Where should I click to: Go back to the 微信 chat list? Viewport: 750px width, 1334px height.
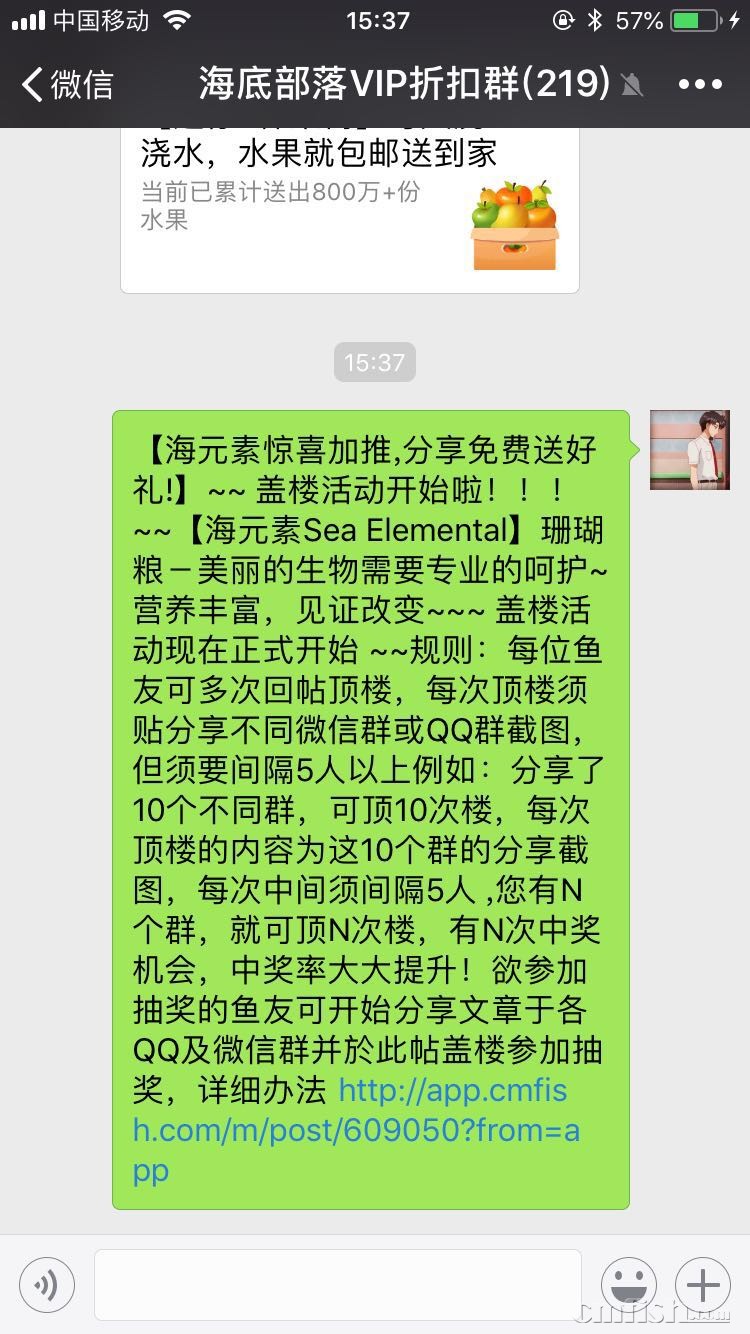point(68,84)
